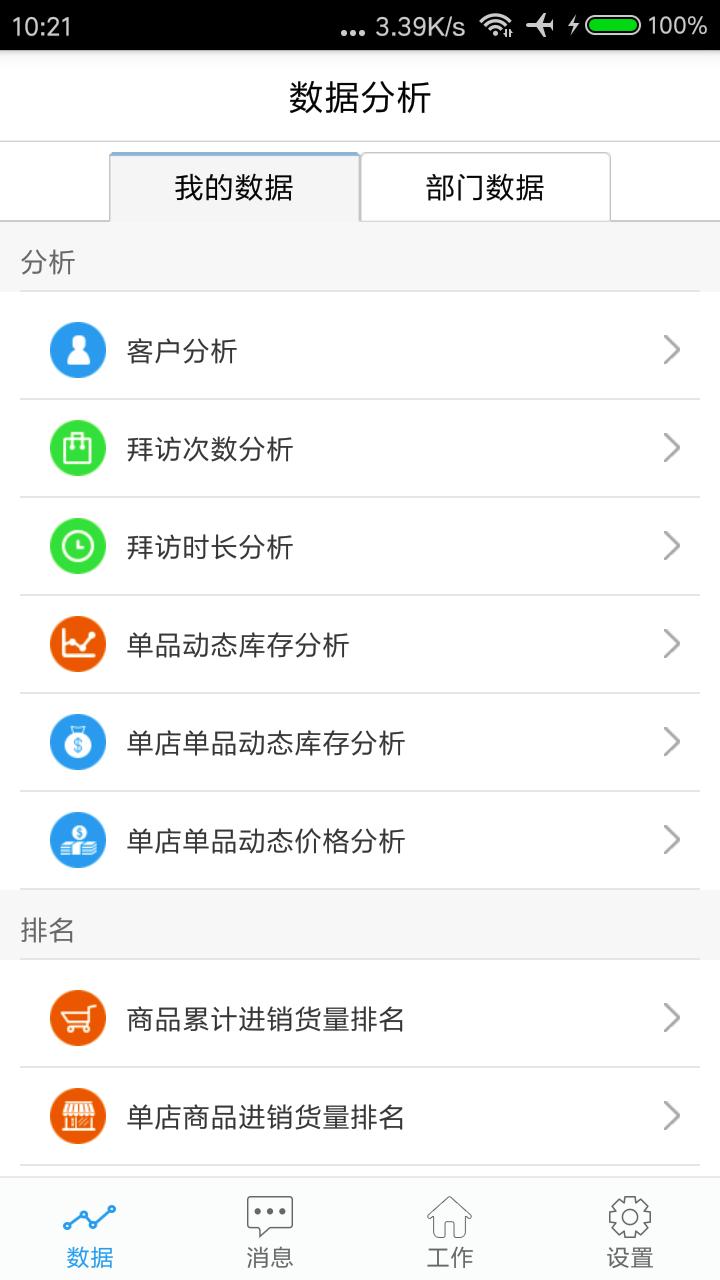Open 拜访次数分析
720x1280 pixels.
pos(360,449)
